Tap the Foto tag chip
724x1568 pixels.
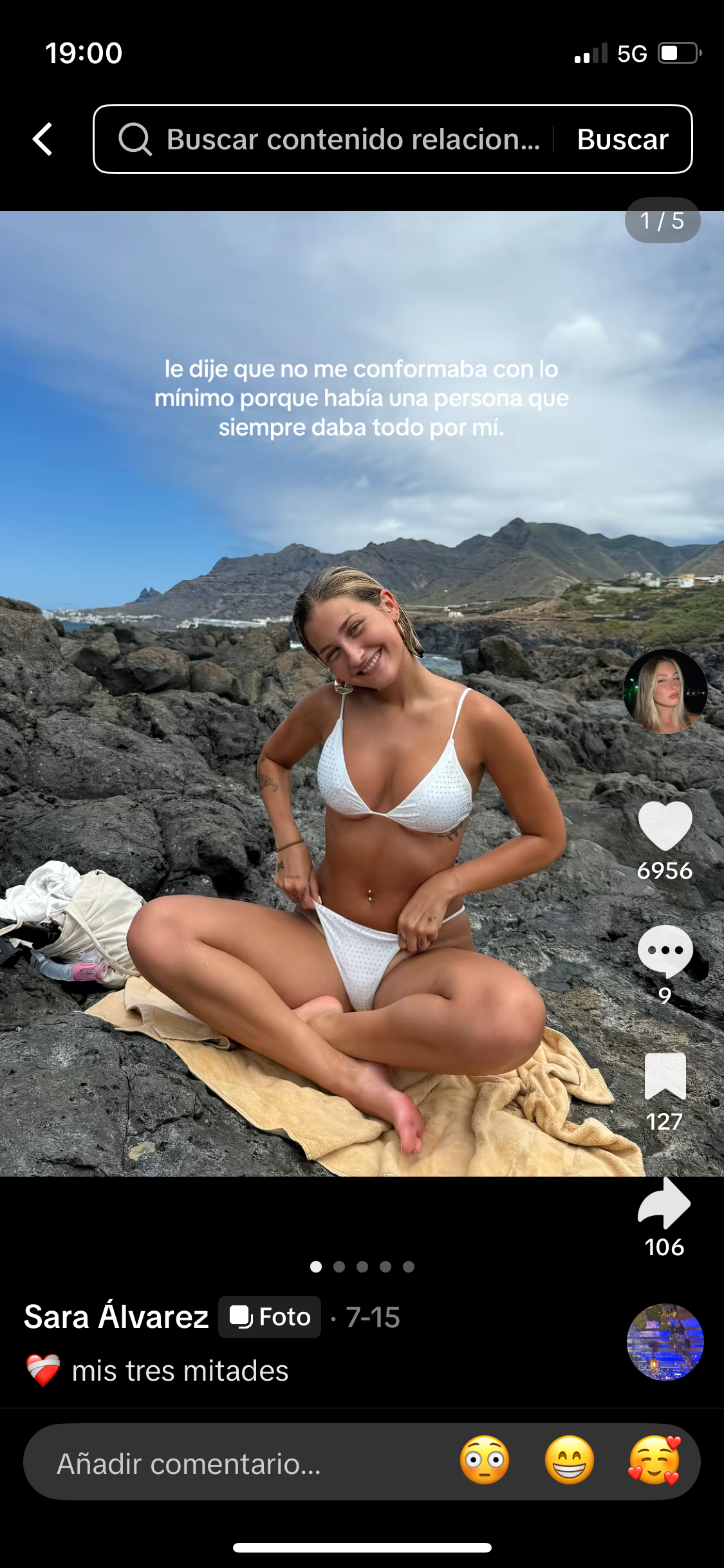(270, 1317)
